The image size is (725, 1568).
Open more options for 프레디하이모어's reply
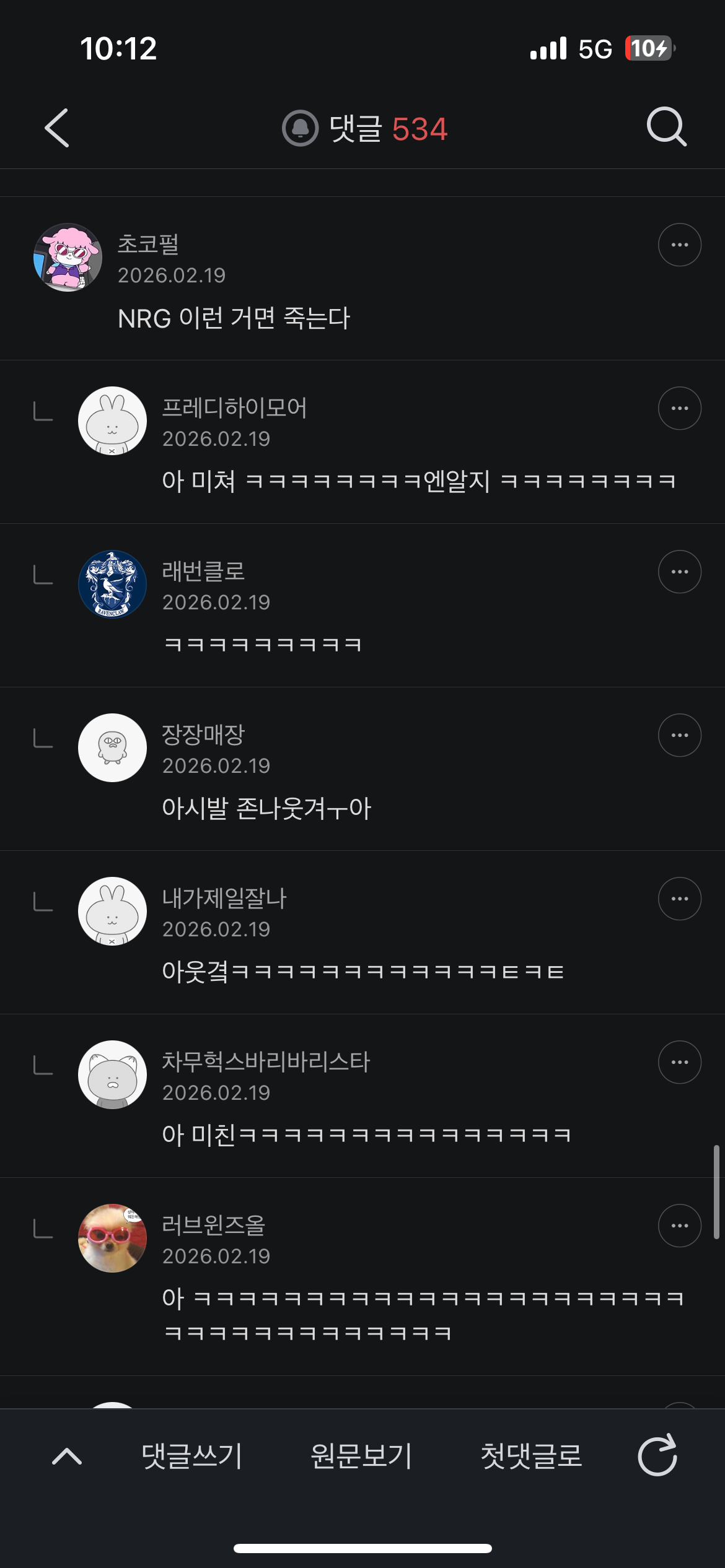tap(680, 408)
